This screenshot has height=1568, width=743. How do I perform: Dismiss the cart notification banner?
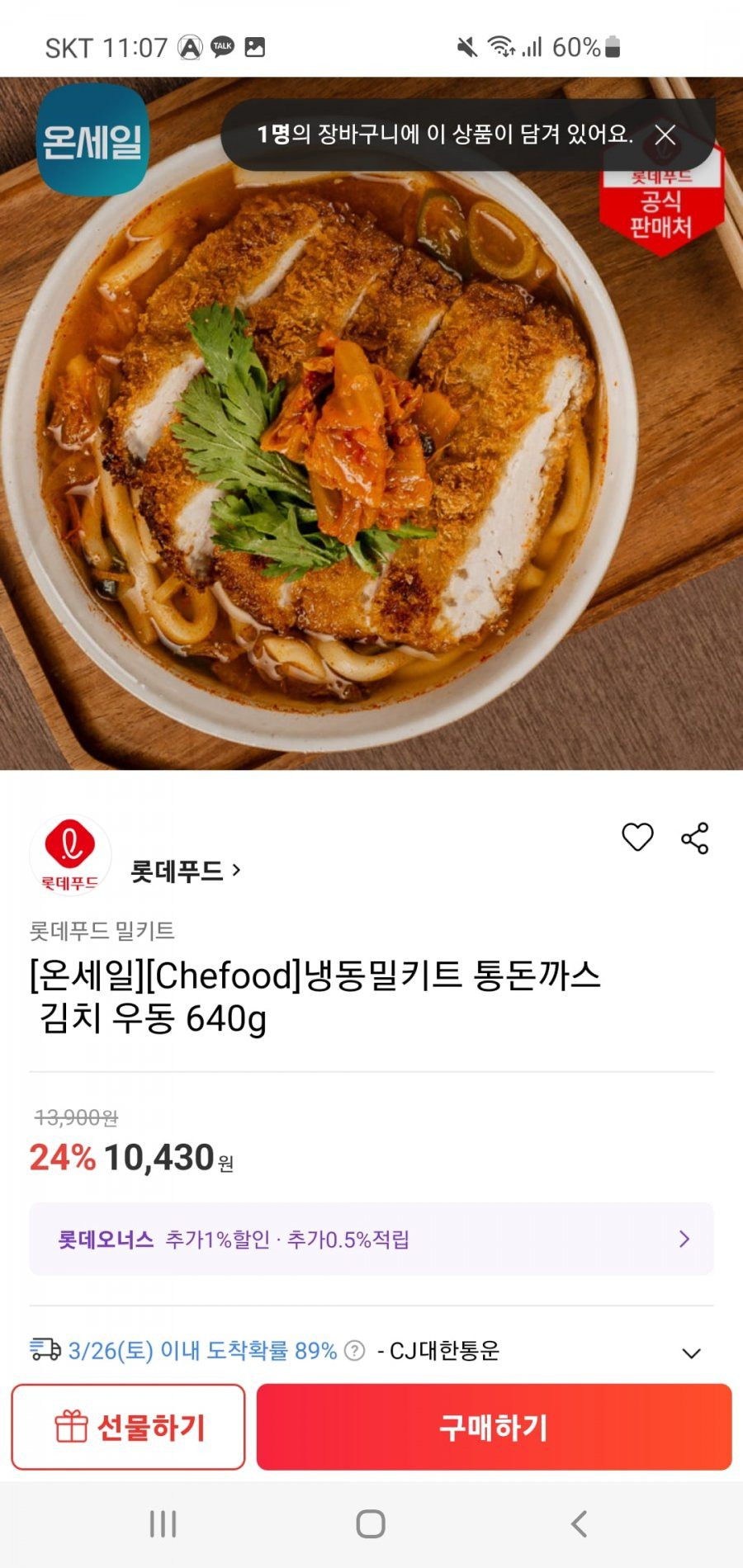(x=665, y=135)
